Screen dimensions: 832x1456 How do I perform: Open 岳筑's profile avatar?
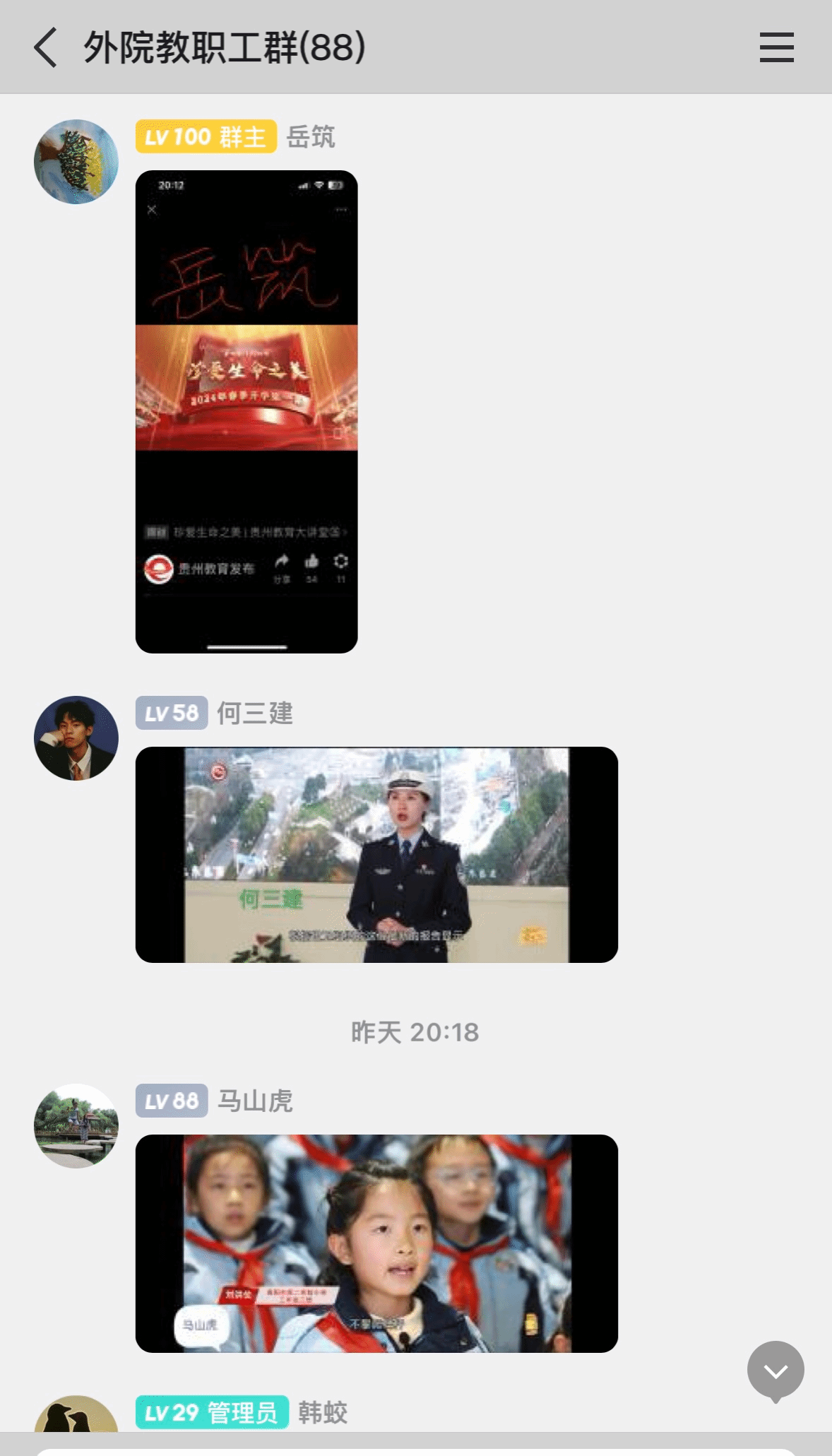[x=76, y=162]
